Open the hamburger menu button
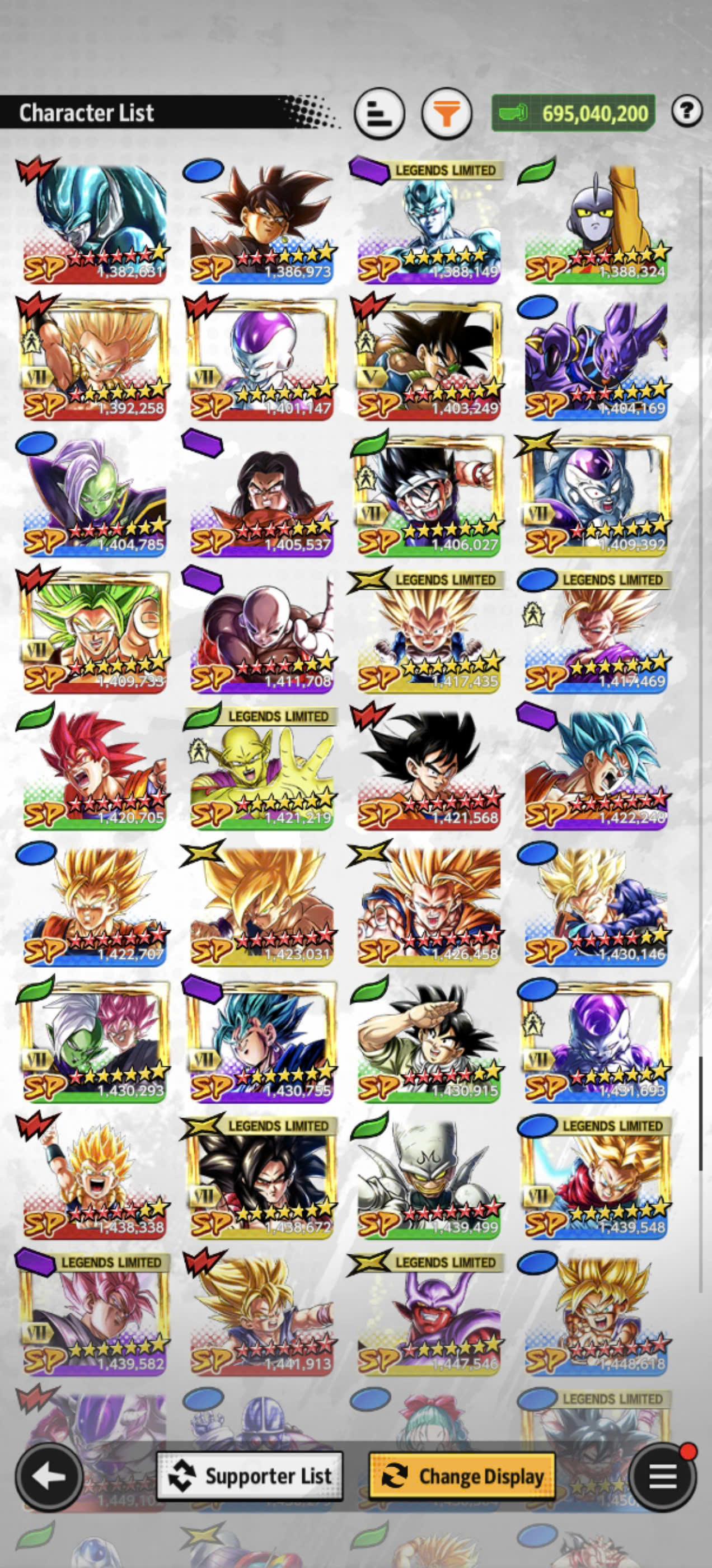712x1568 pixels. [663, 1476]
